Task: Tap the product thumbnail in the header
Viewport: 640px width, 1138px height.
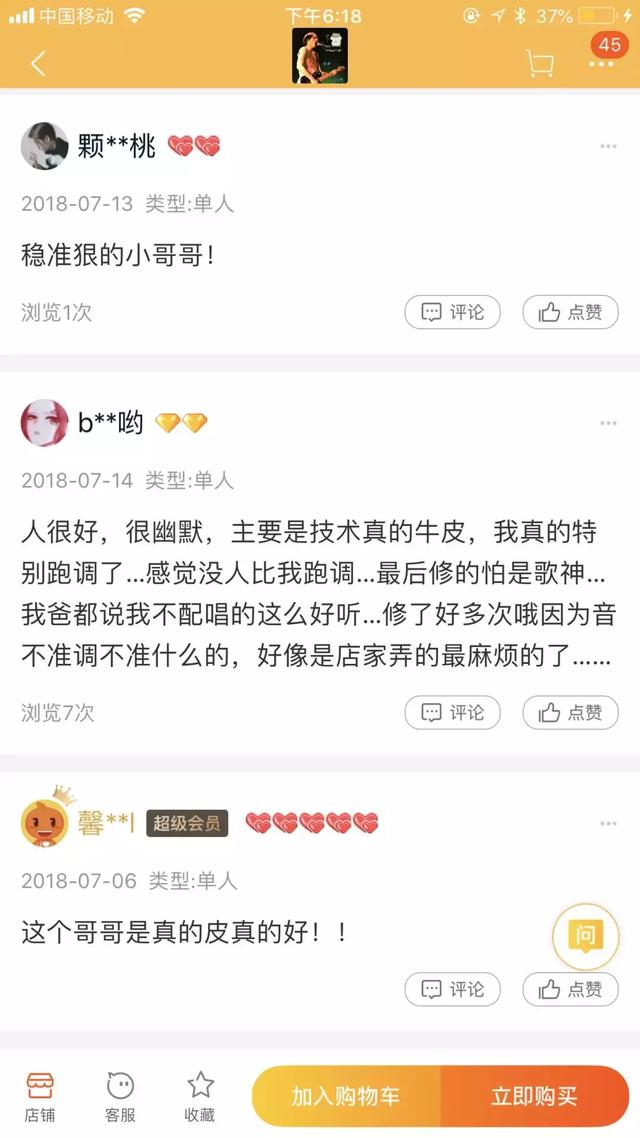Action: click(x=320, y=56)
